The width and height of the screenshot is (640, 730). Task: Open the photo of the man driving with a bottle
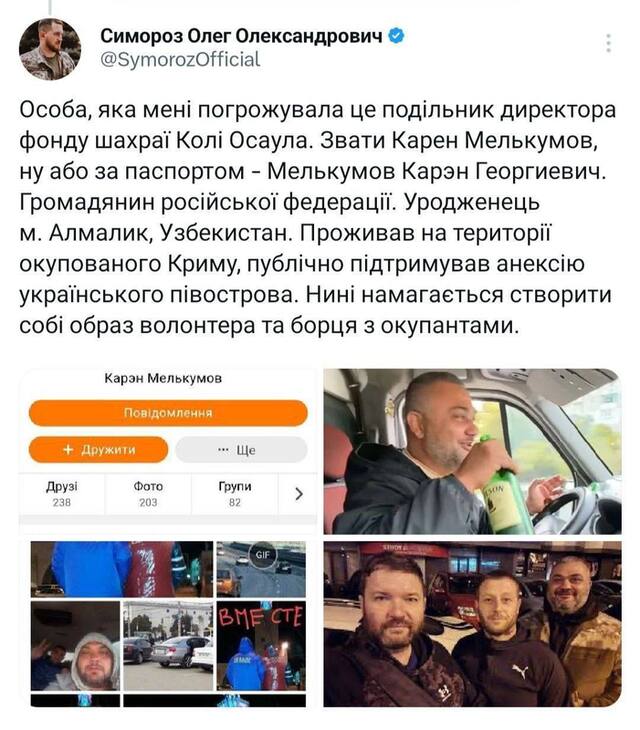coord(472,450)
